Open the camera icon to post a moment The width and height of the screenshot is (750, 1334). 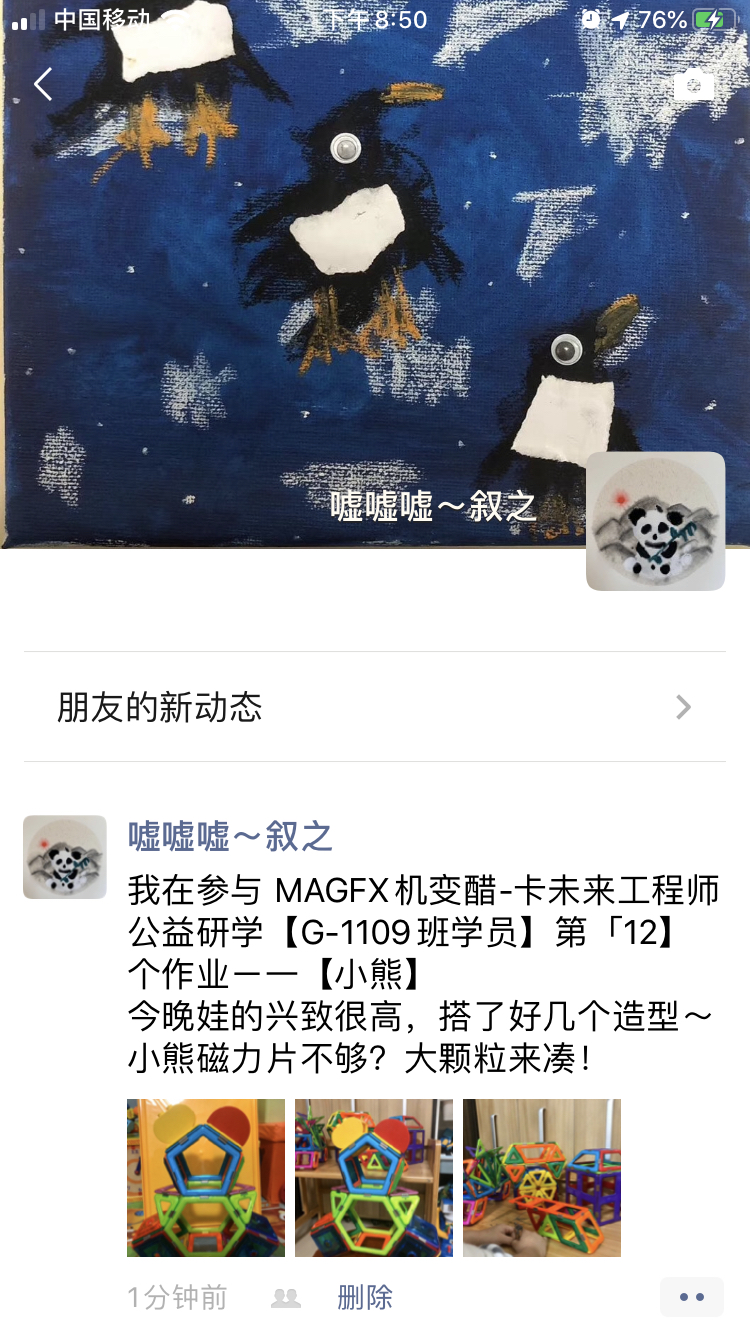pos(694,85)
